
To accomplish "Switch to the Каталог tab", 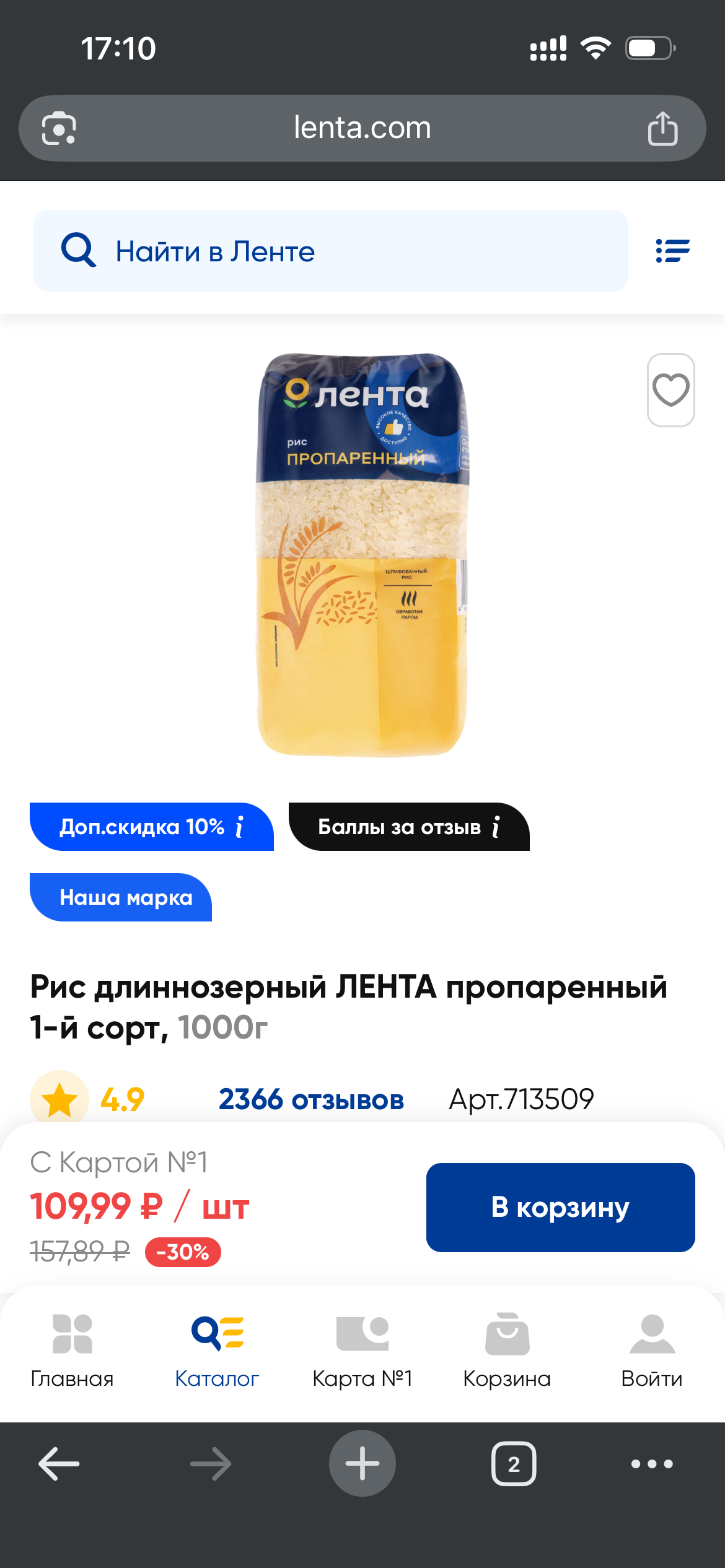I will [x=217, y=1350].
